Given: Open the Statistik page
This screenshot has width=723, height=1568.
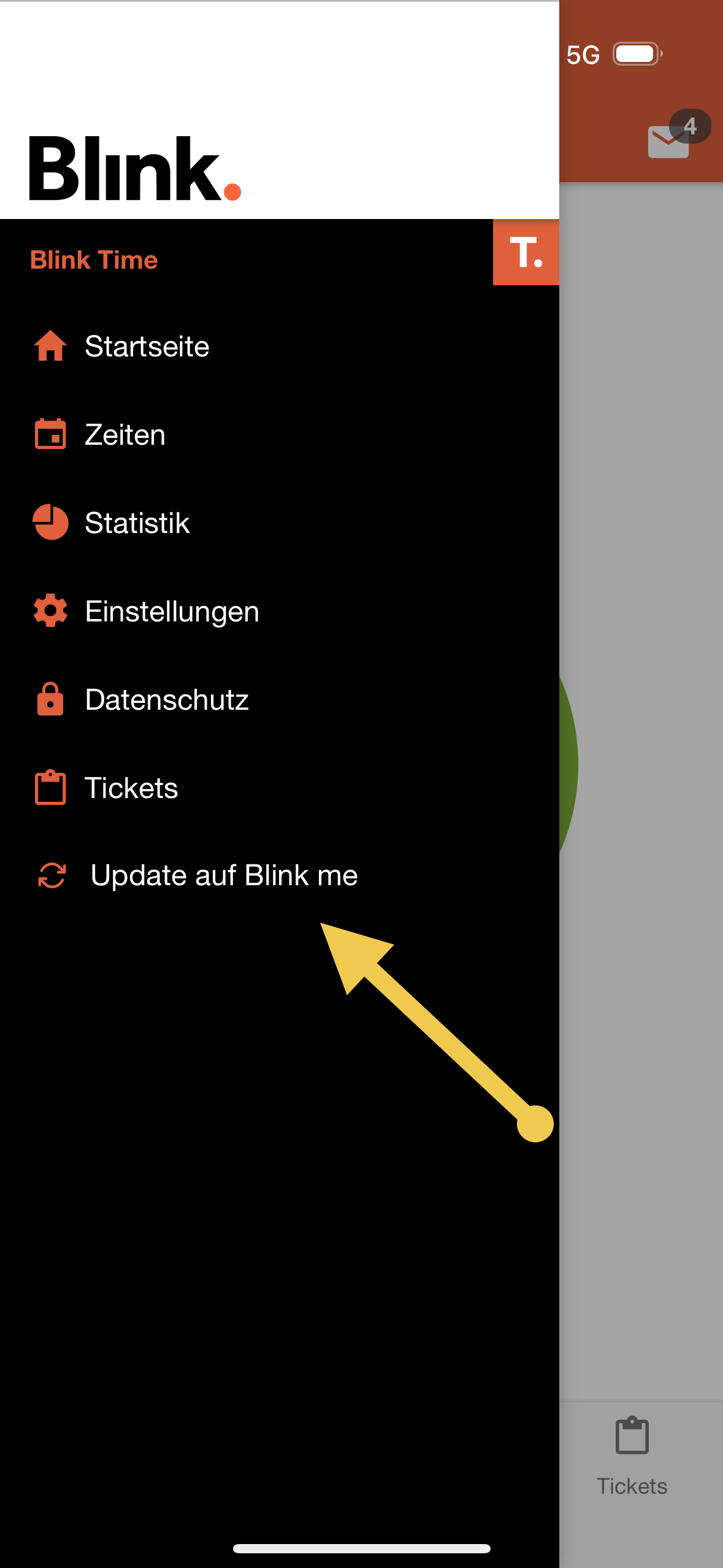Looking at the screenshot, I should pos(137,523).
